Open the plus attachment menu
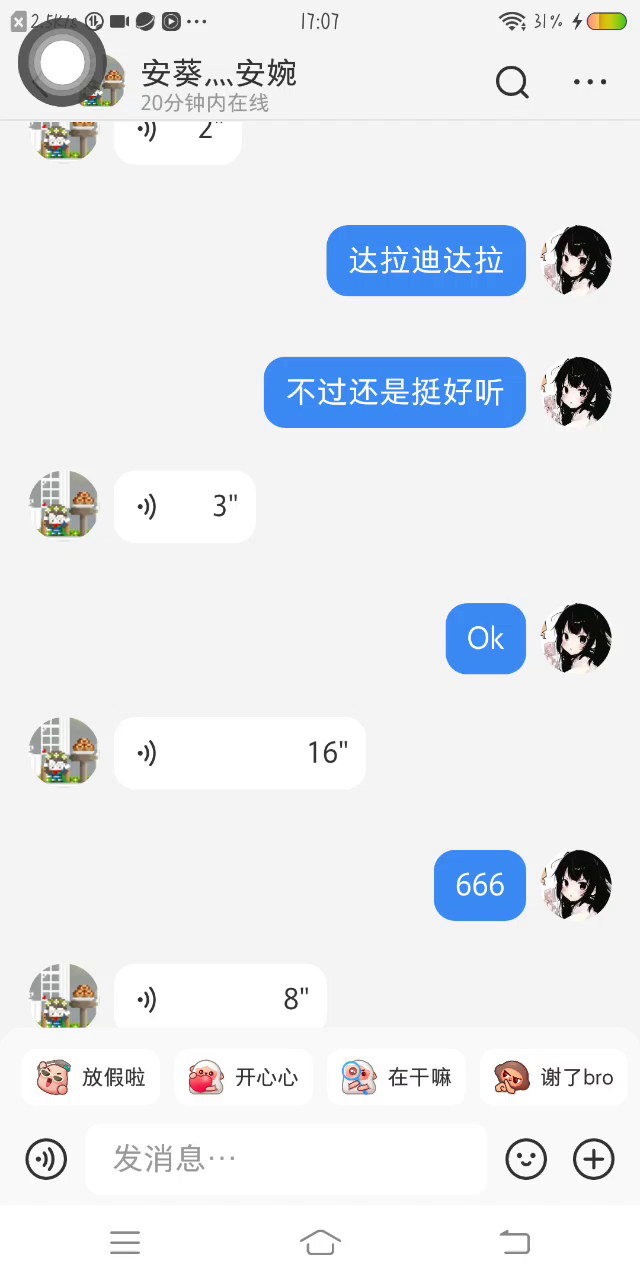Viewport: 640px width, 1280px height. click(x=593, y=1159)
